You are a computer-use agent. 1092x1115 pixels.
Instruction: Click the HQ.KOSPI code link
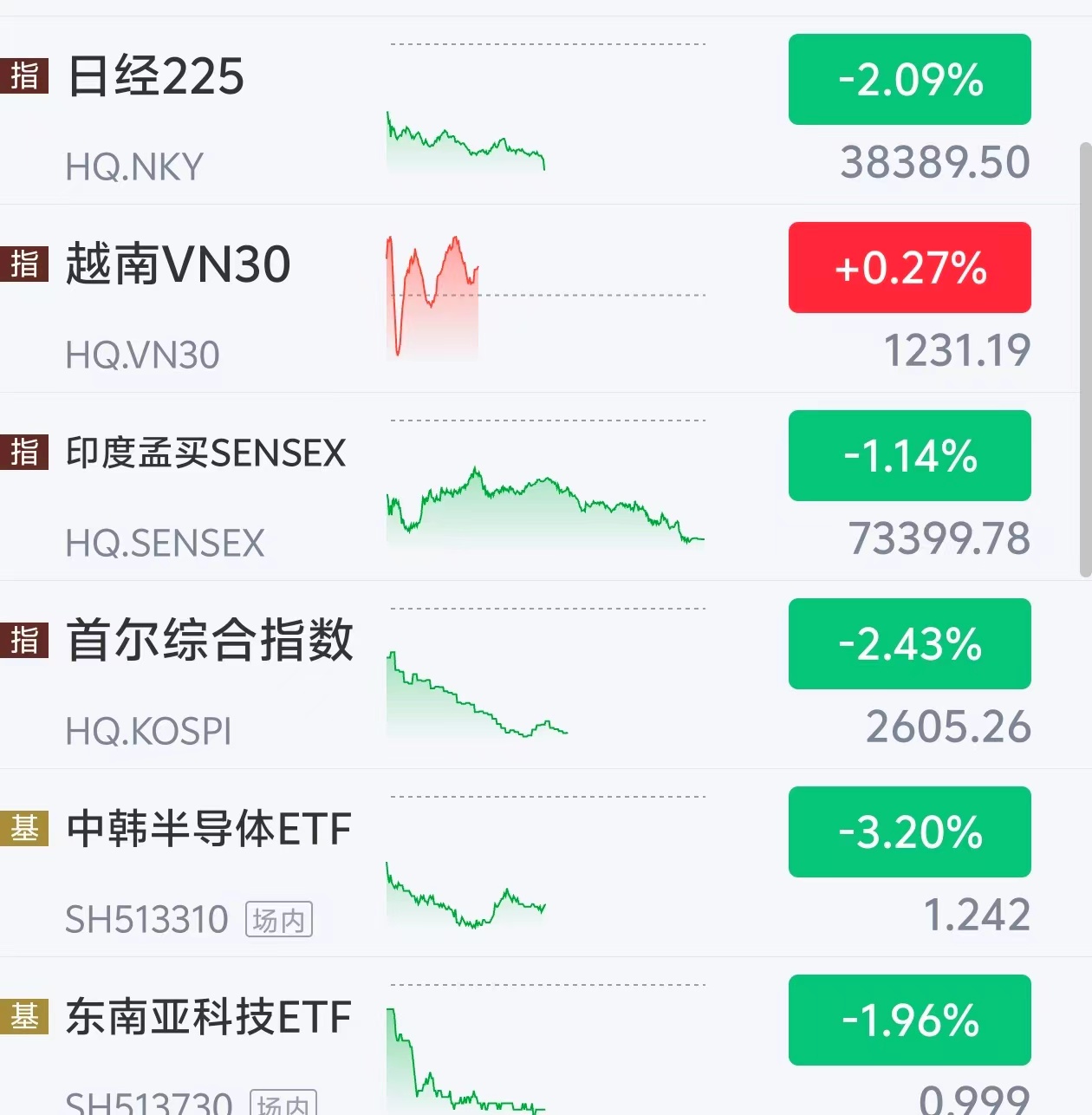click(x=147, y=731)
